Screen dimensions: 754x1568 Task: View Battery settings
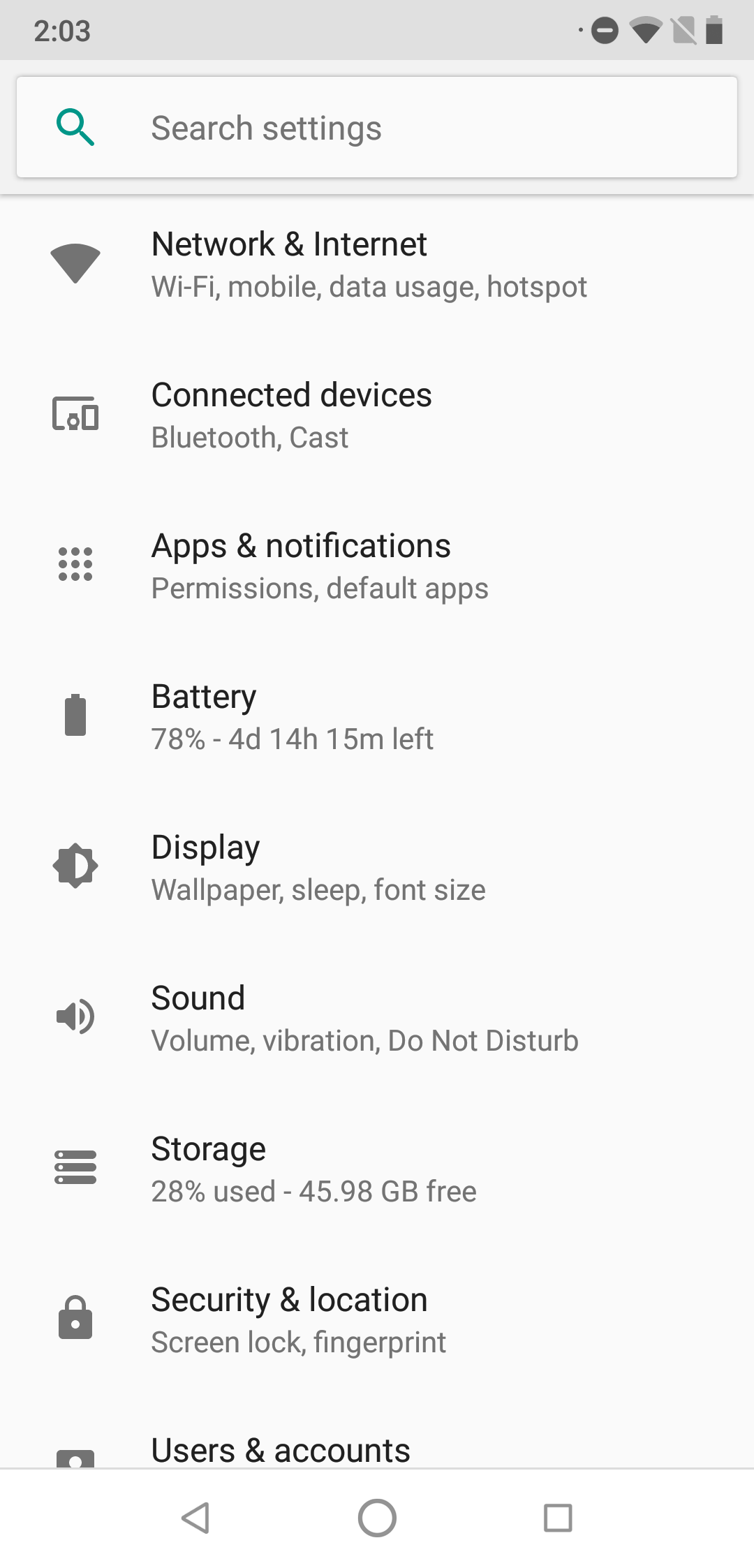(x=377, y=717)
